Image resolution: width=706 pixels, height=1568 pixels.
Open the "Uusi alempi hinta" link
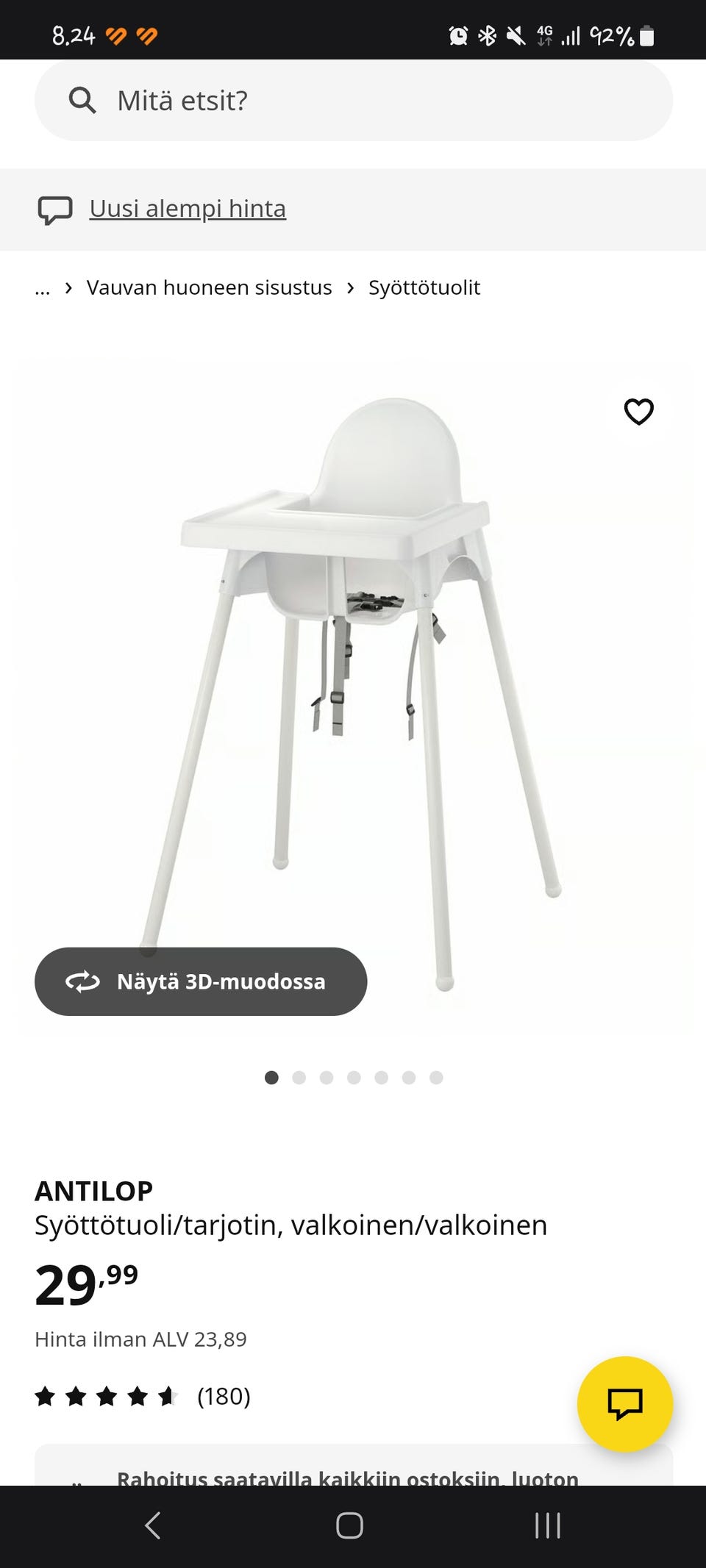[188, 209]
